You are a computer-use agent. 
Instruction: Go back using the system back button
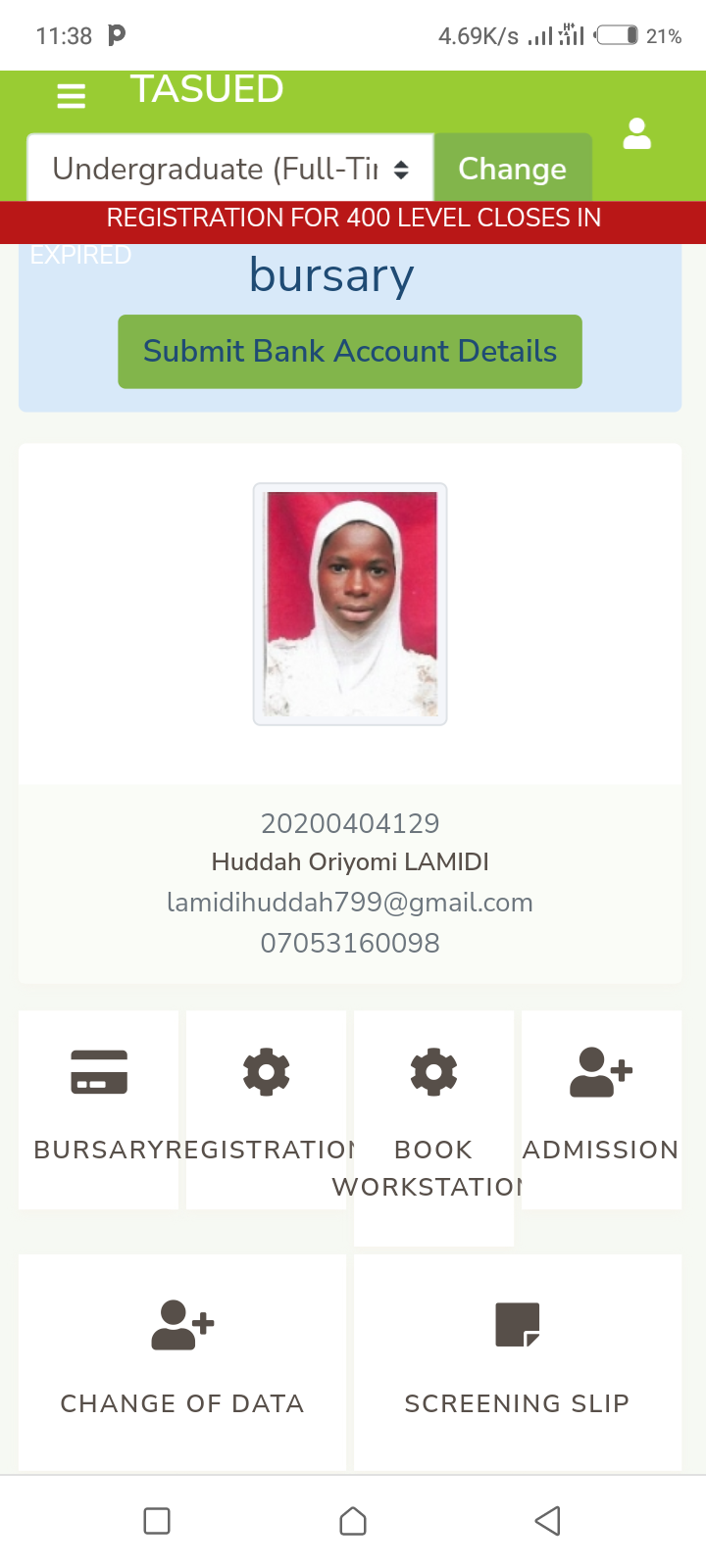click(548, 1521)
